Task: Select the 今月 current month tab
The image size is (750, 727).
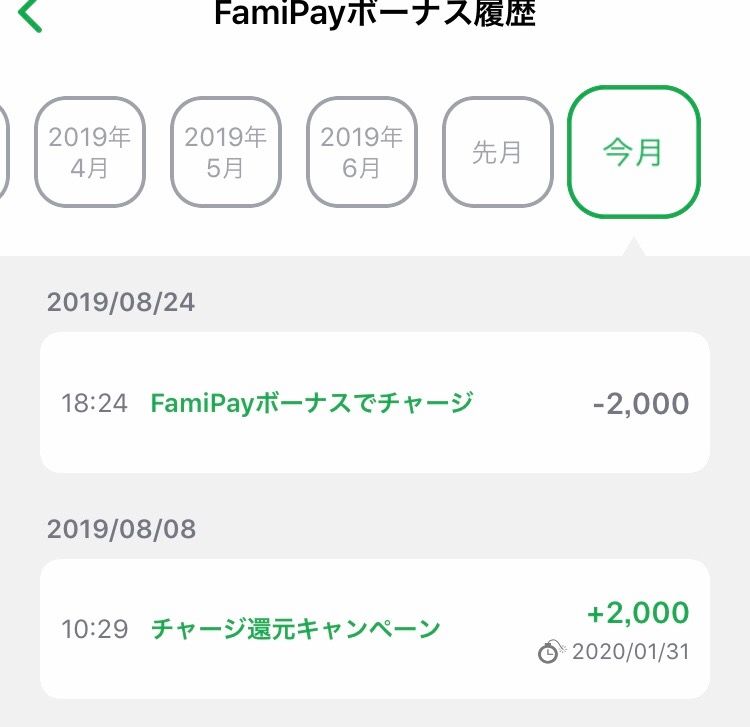Action: [x=634, y=152]
